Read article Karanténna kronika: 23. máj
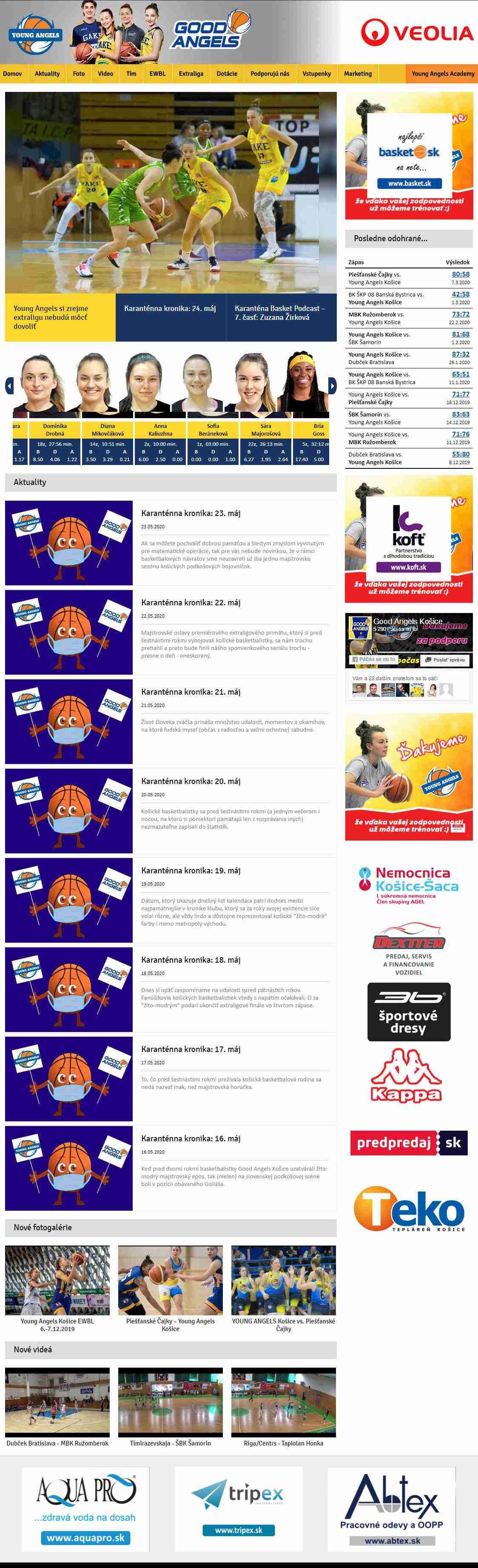 (x=191, y=513)
